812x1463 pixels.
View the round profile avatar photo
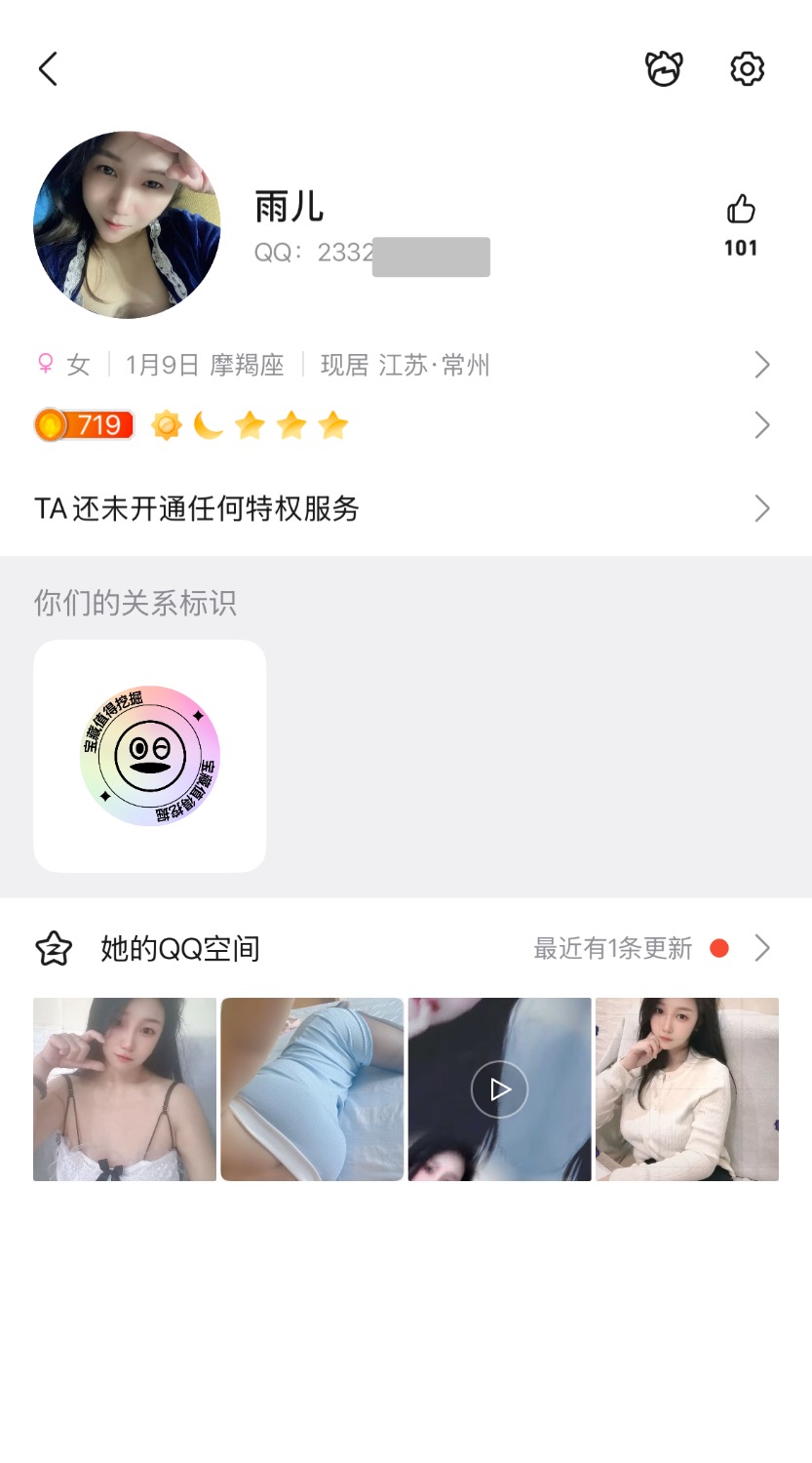click(127, 225)
